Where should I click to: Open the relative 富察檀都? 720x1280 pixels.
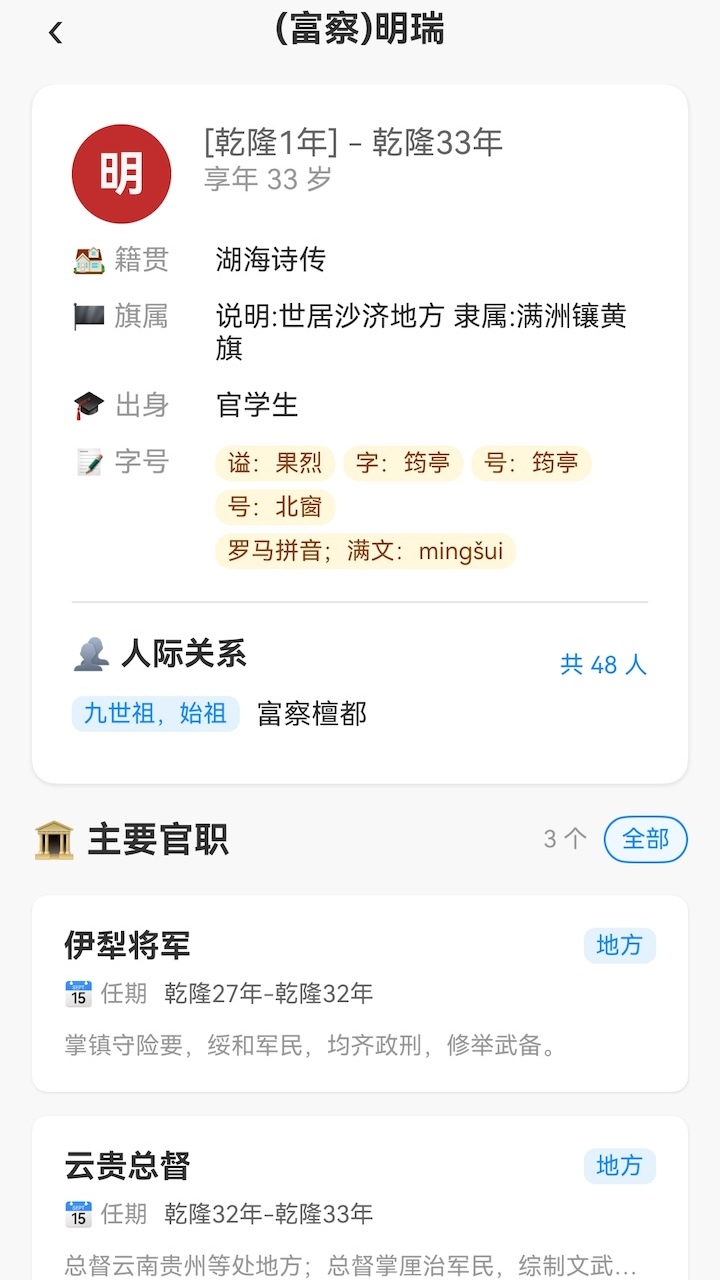pos(312,714)
